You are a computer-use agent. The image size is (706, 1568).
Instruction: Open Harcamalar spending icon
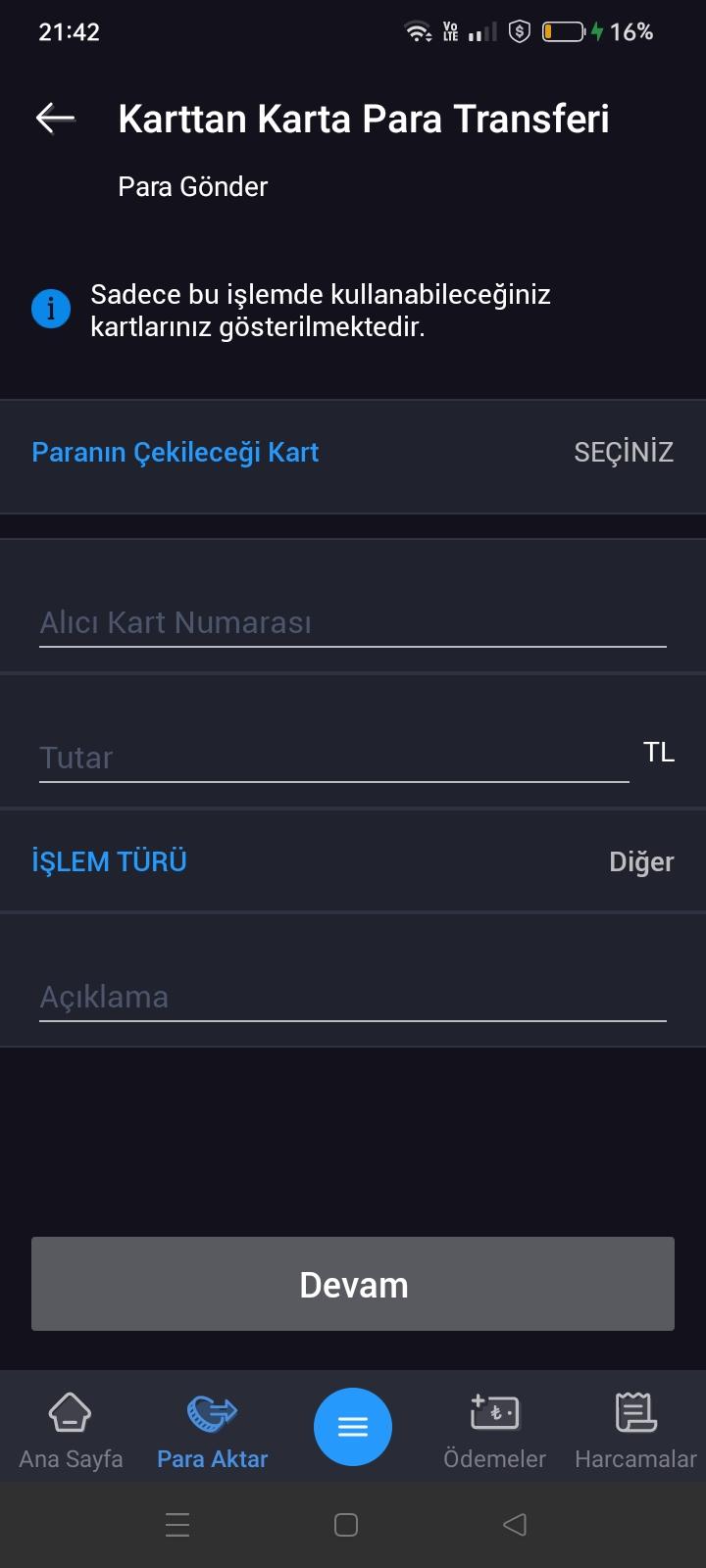(x=634, y=1416)
